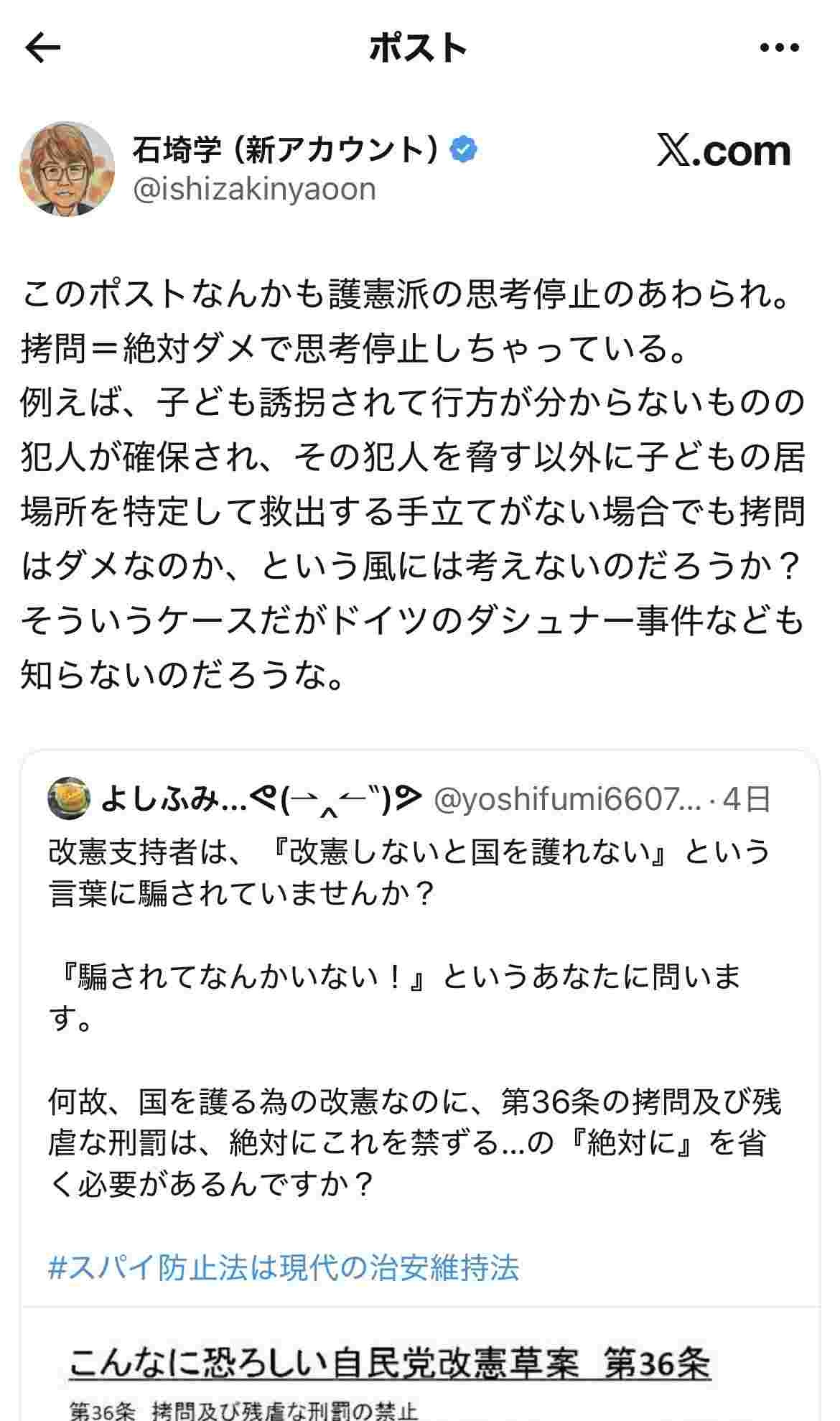Go back with the top-left arrow
The width and height of the screenshot is (840, 1421).
(43, 48)
